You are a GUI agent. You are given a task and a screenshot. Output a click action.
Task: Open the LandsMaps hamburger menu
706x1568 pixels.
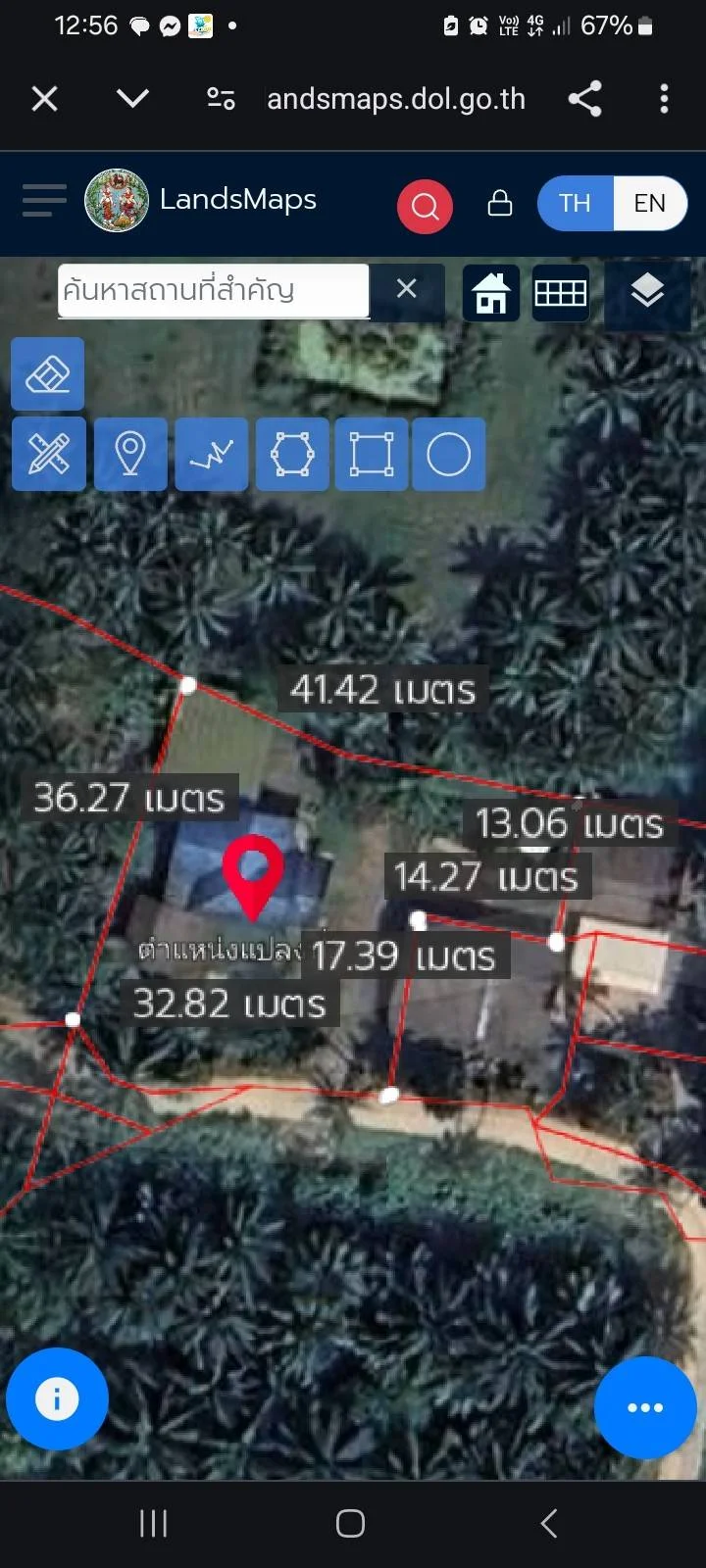(42, 201)
